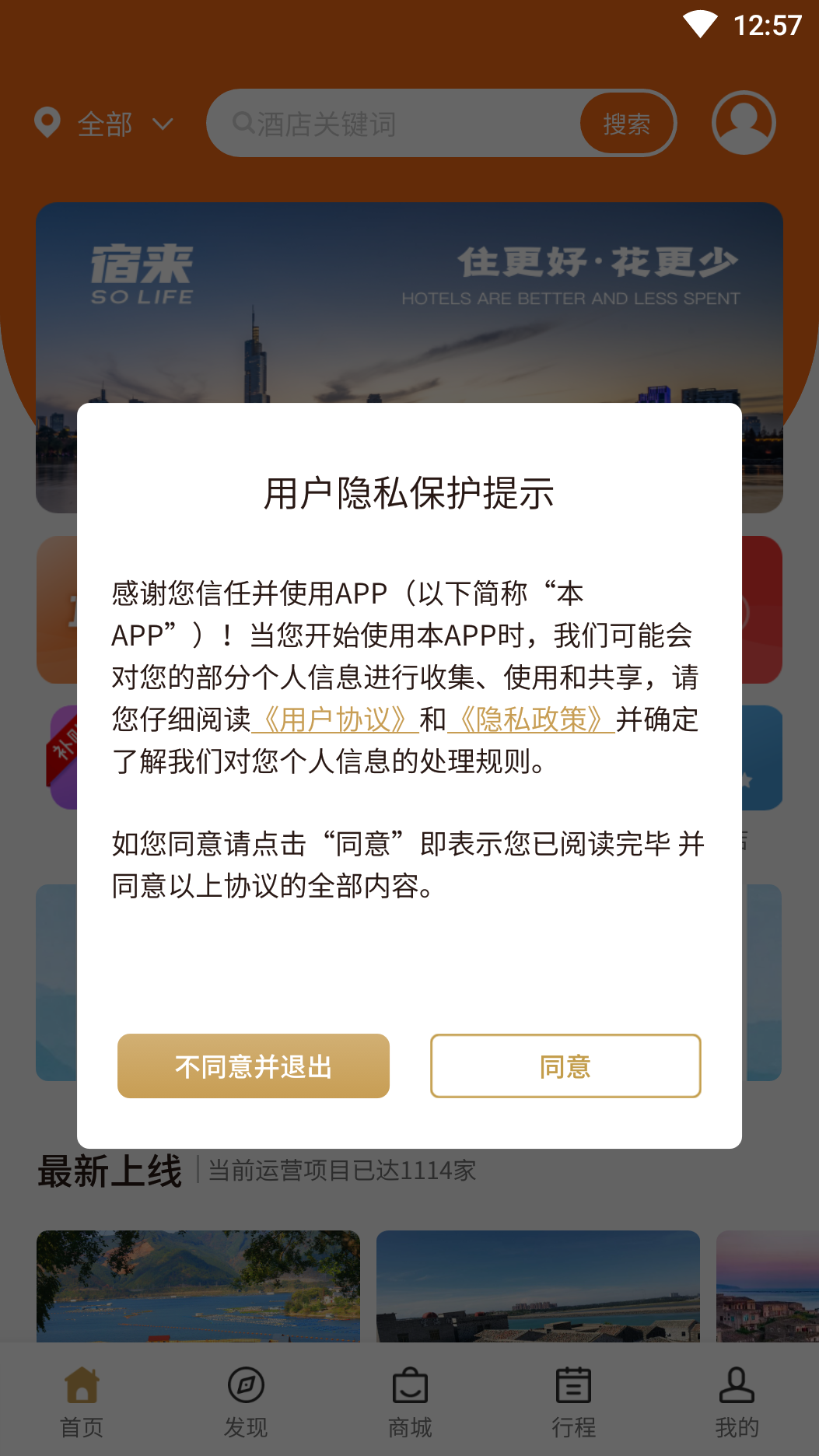
Task: Click the magnifier icon in the search bar
Action: (x=242, y=122)
